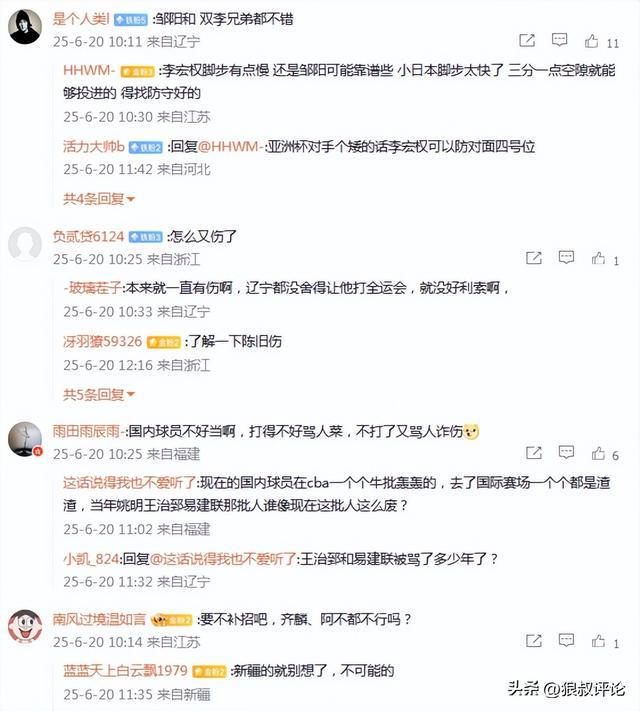
Task: Like the comment by 是个人类!
Action: 591,42
